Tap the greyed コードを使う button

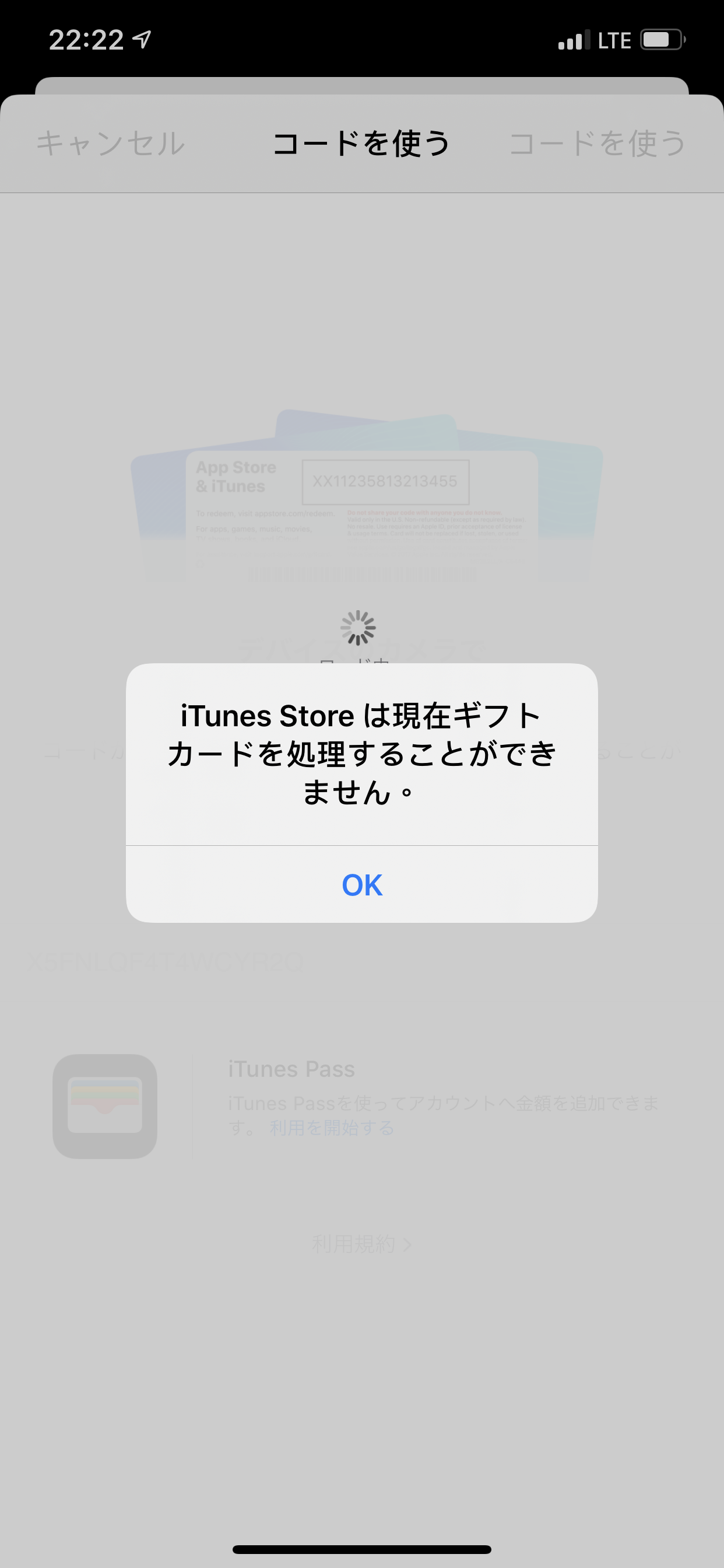[597, 143]
